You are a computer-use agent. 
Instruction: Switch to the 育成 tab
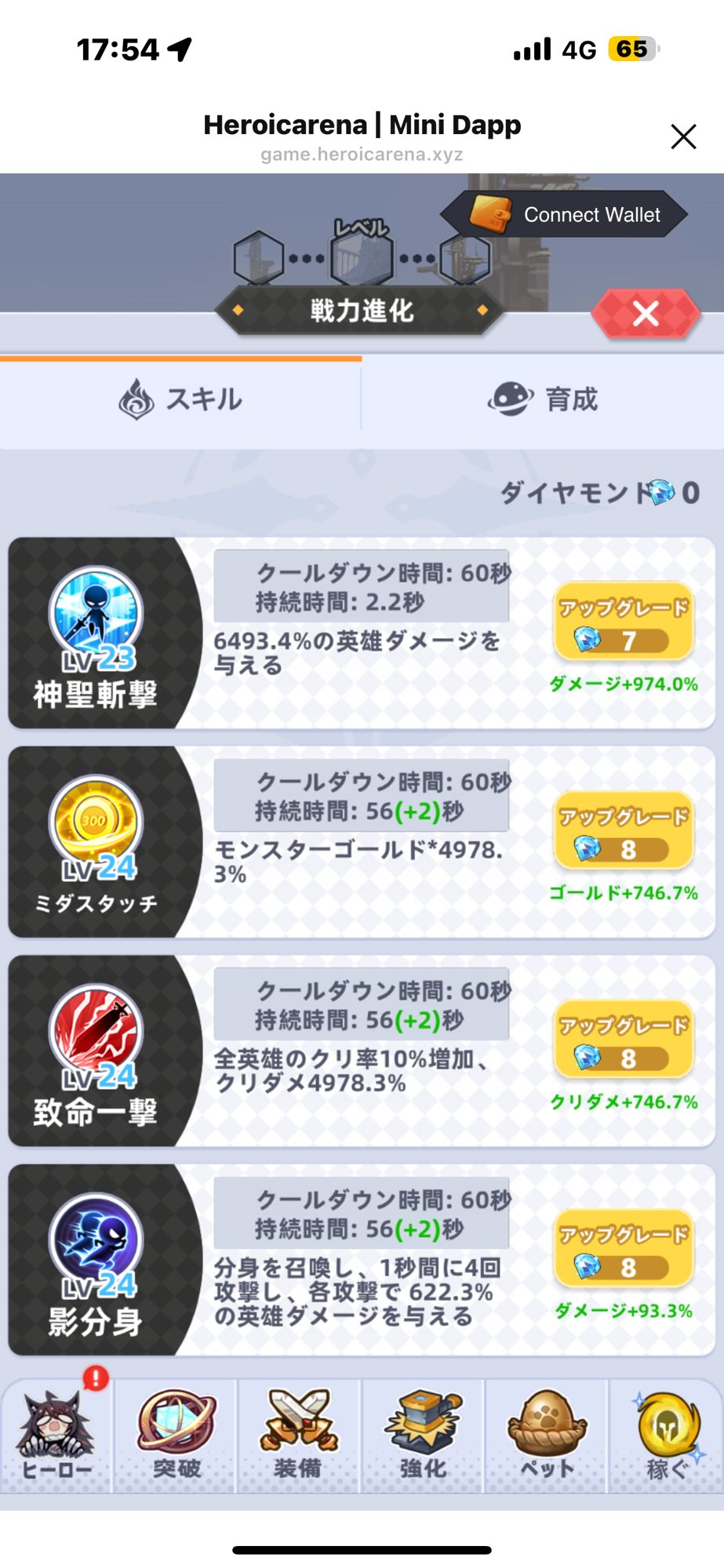click(x=543, y=399)
